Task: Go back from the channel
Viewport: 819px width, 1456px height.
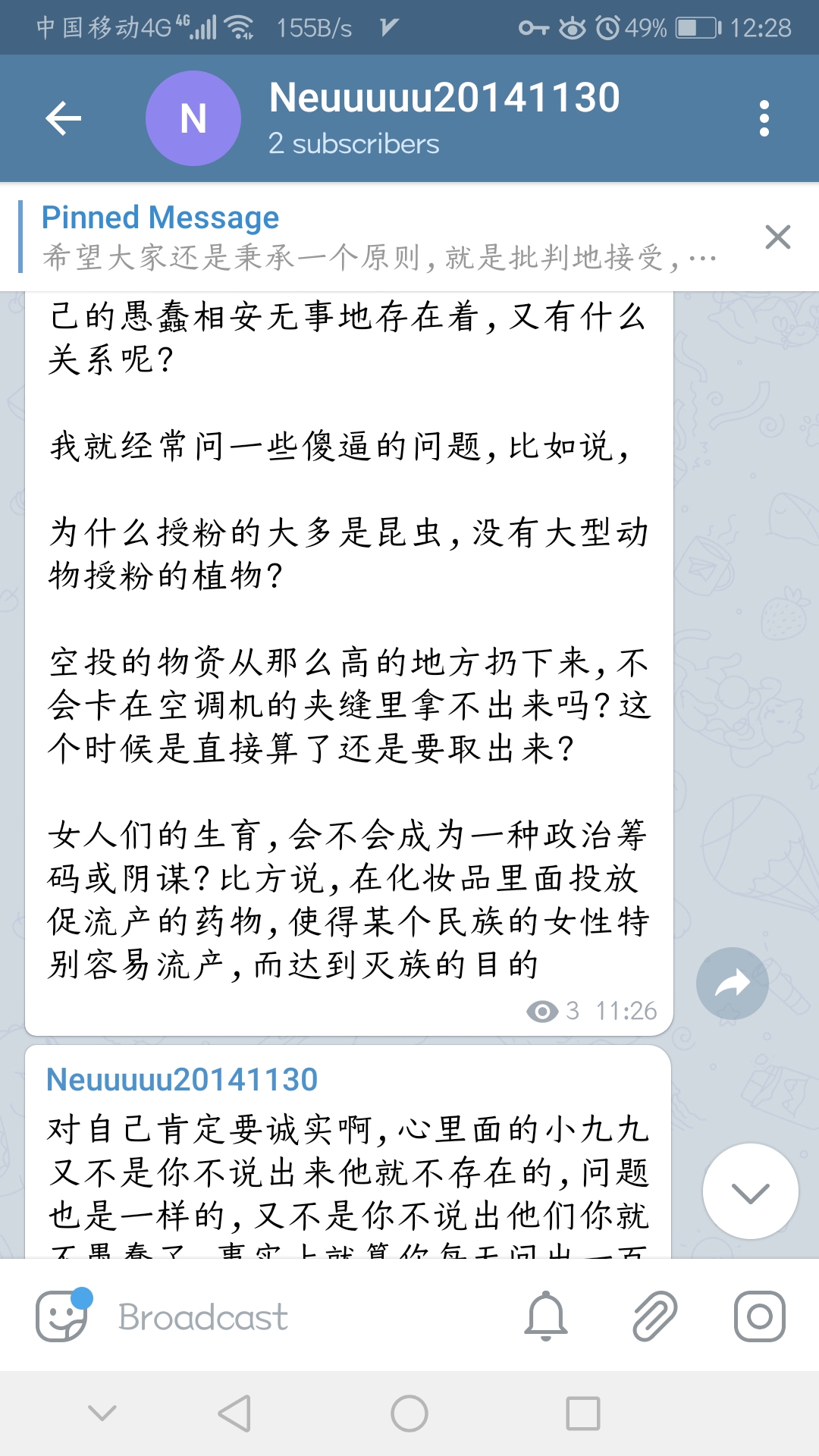Action: pyautogui.click(x=64, y=118)
